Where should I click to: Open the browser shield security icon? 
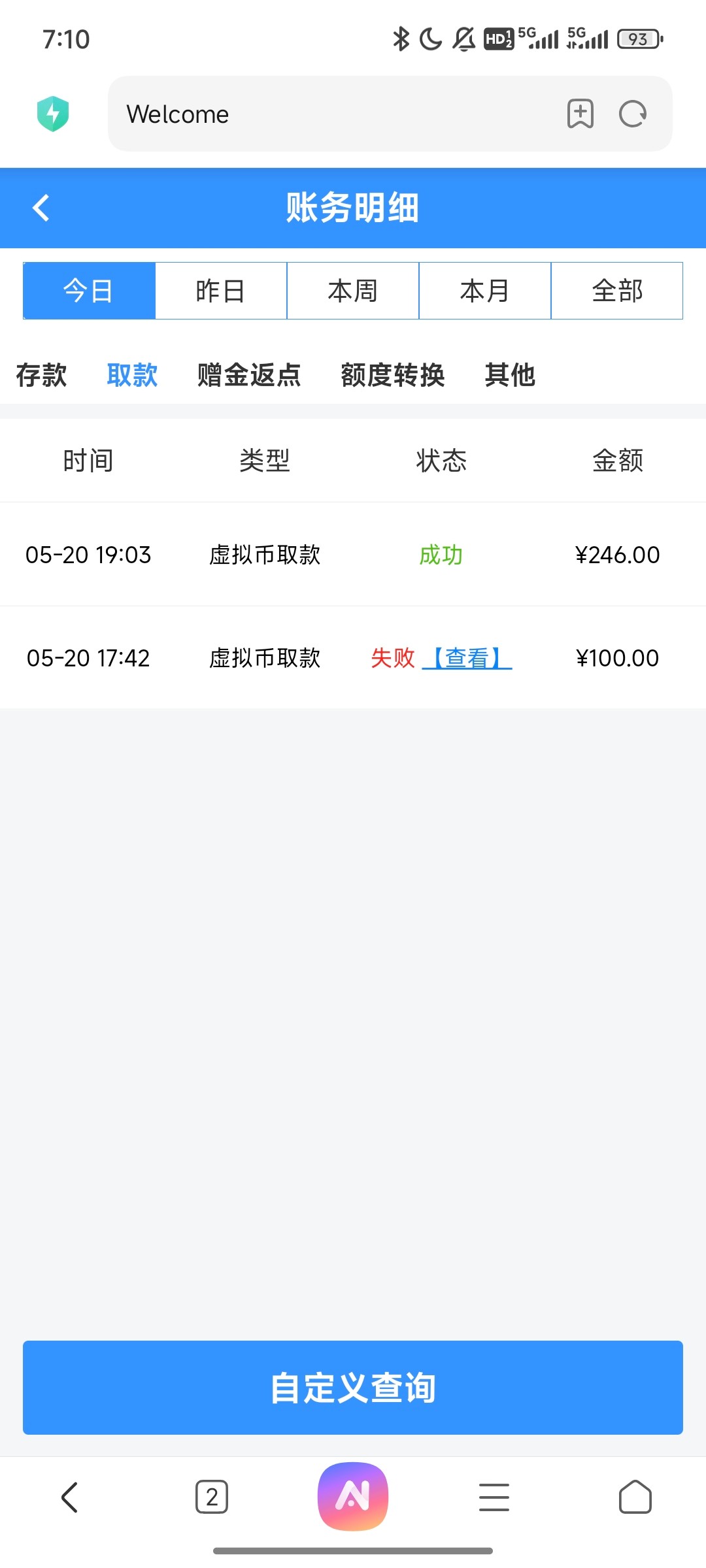point(53,114)
